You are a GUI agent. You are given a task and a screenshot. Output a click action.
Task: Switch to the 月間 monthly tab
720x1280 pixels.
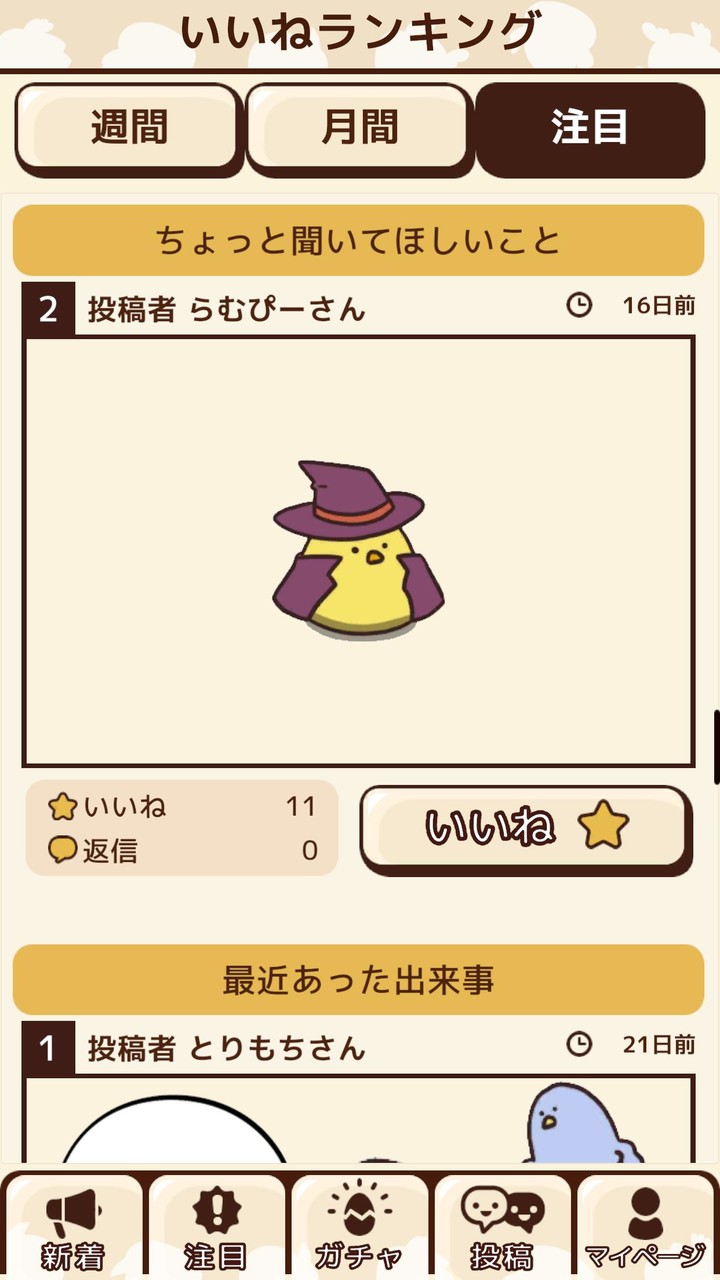click(x=360, y=128)
